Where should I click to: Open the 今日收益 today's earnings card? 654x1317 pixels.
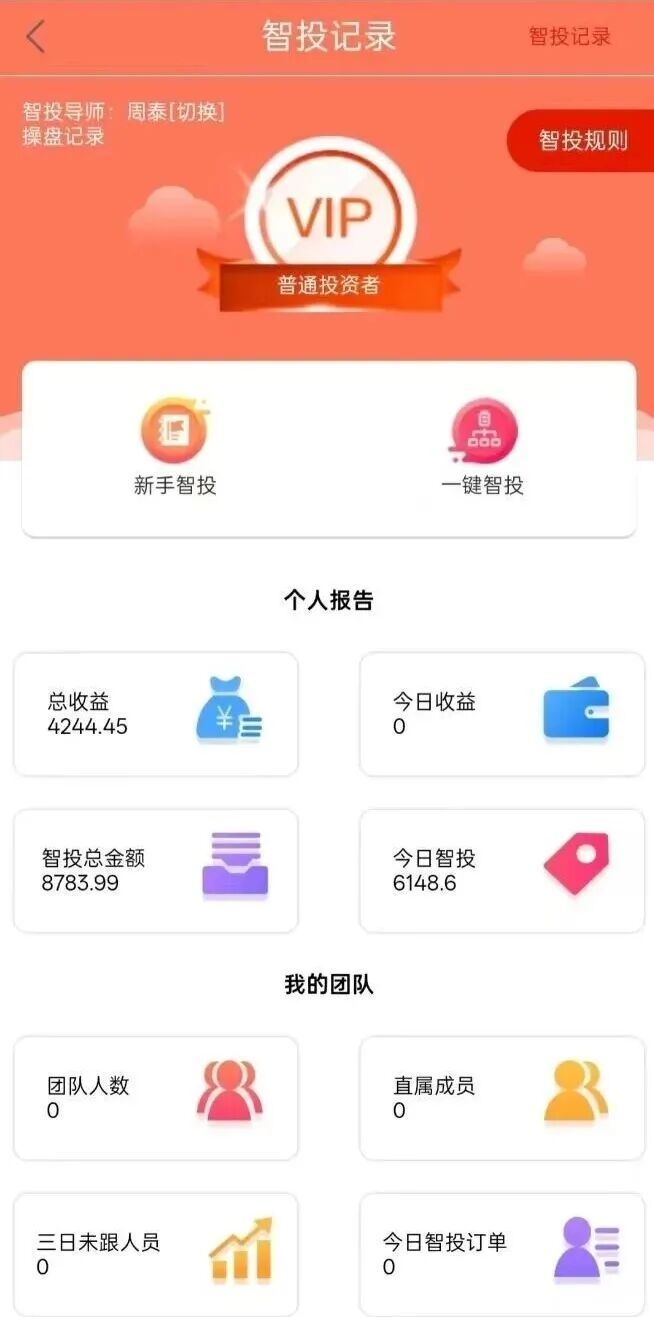[502, 714]
